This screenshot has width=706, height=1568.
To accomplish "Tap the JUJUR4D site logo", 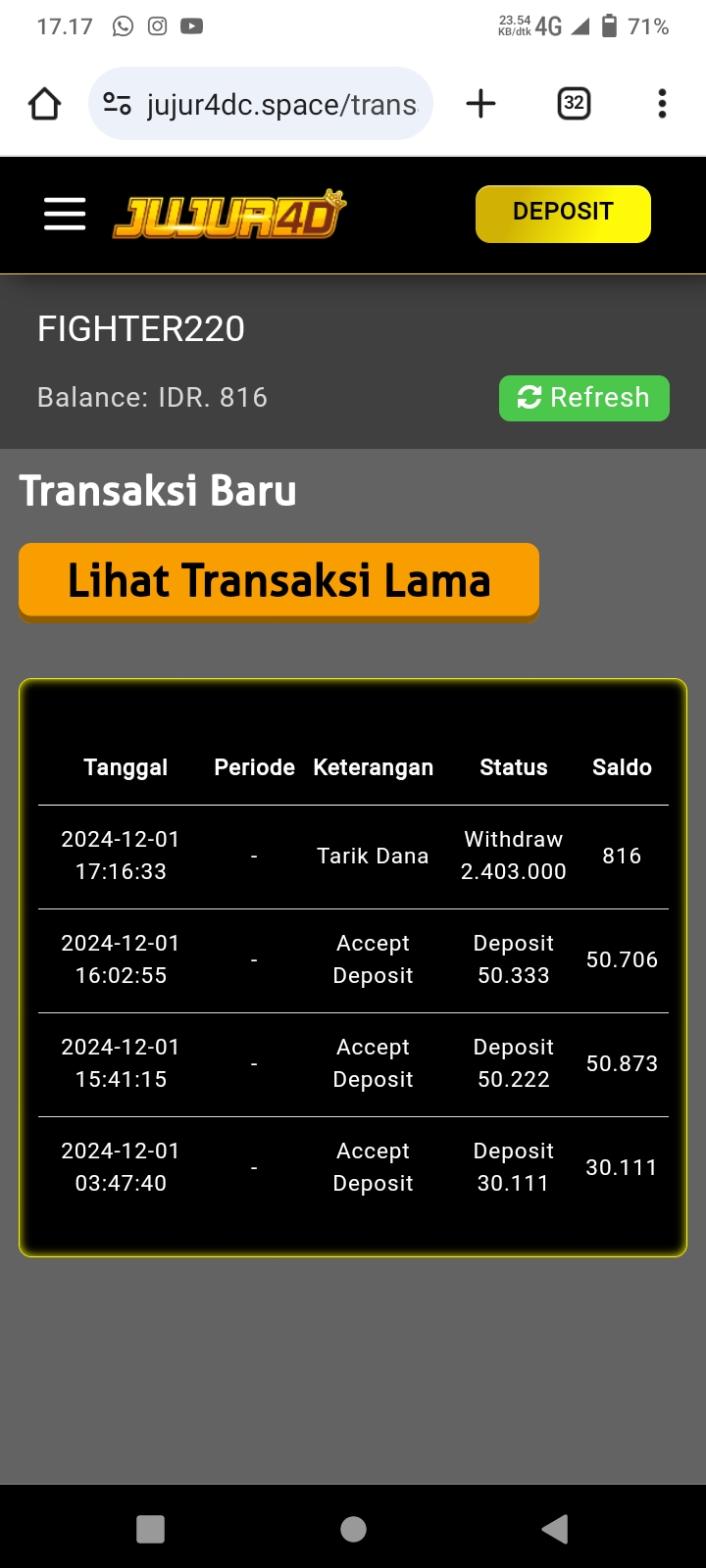I will pyautogui.click(x=229, y=215).
